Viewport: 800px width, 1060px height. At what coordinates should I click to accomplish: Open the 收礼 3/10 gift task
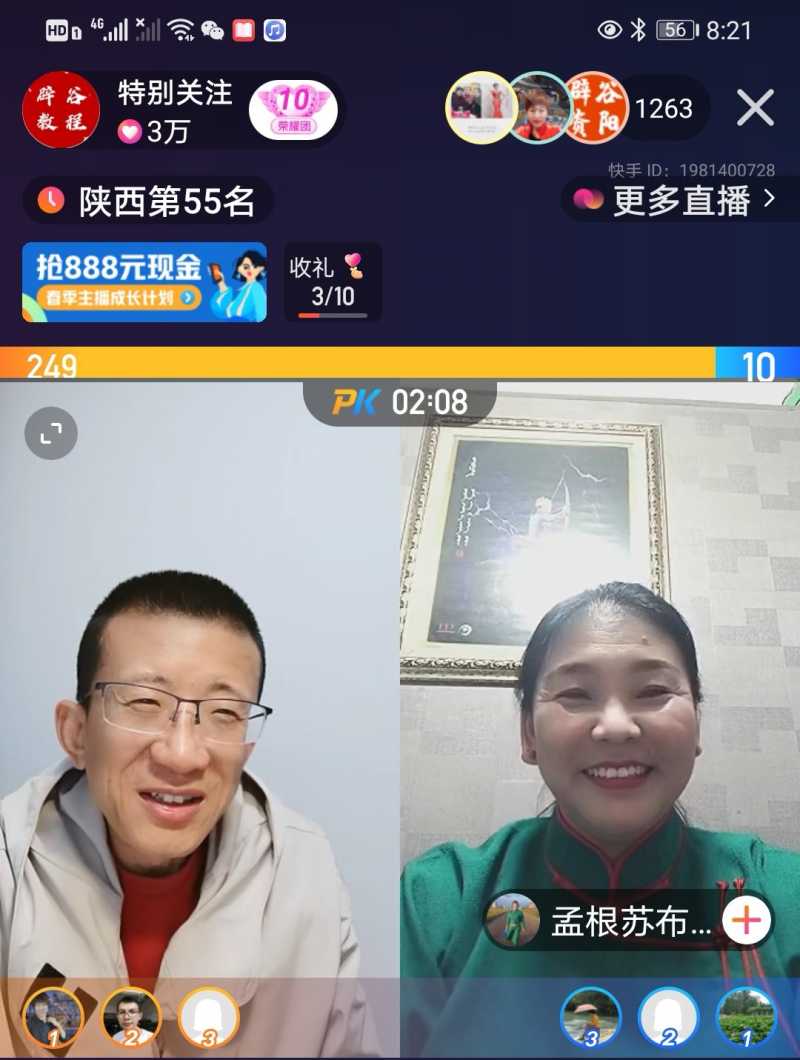332,282
